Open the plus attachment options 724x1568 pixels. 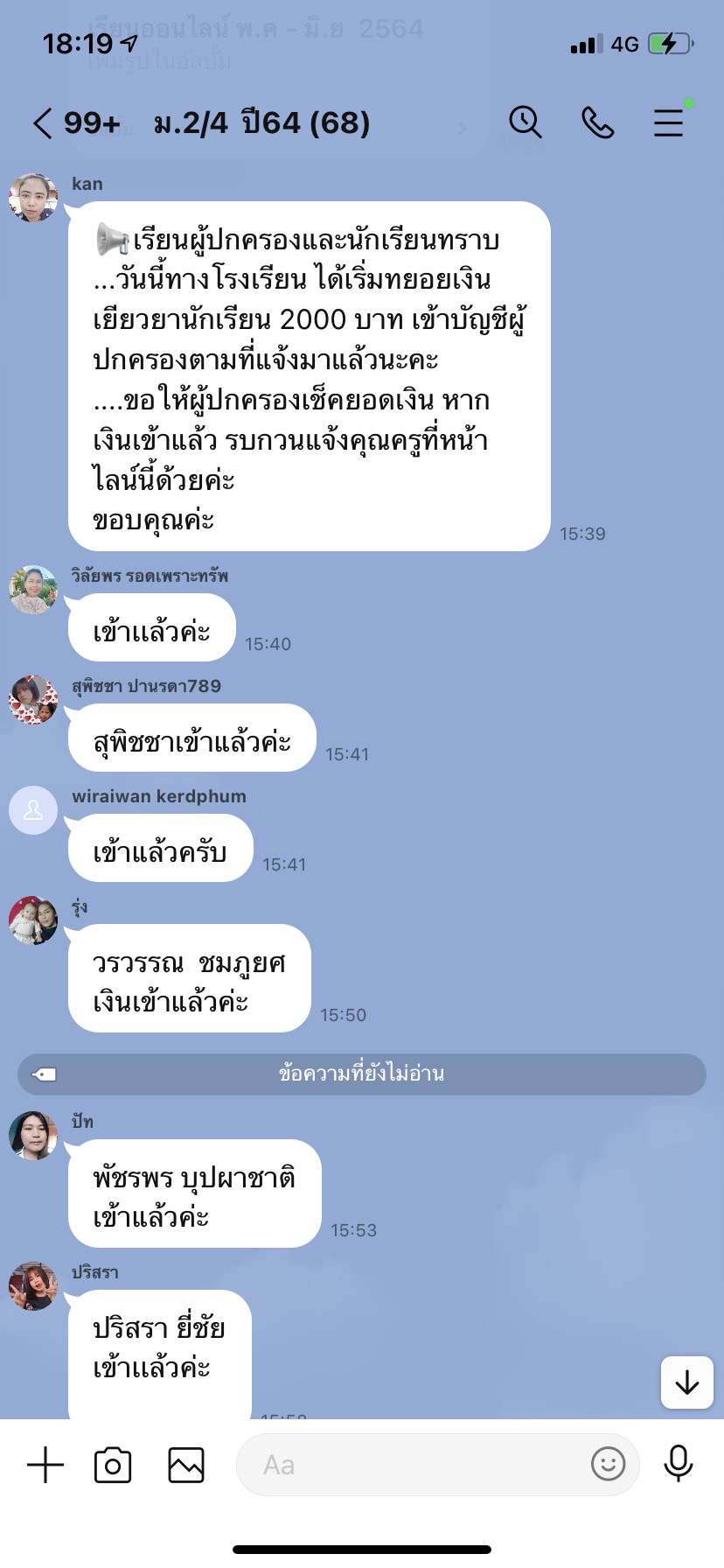[45, 1464]
